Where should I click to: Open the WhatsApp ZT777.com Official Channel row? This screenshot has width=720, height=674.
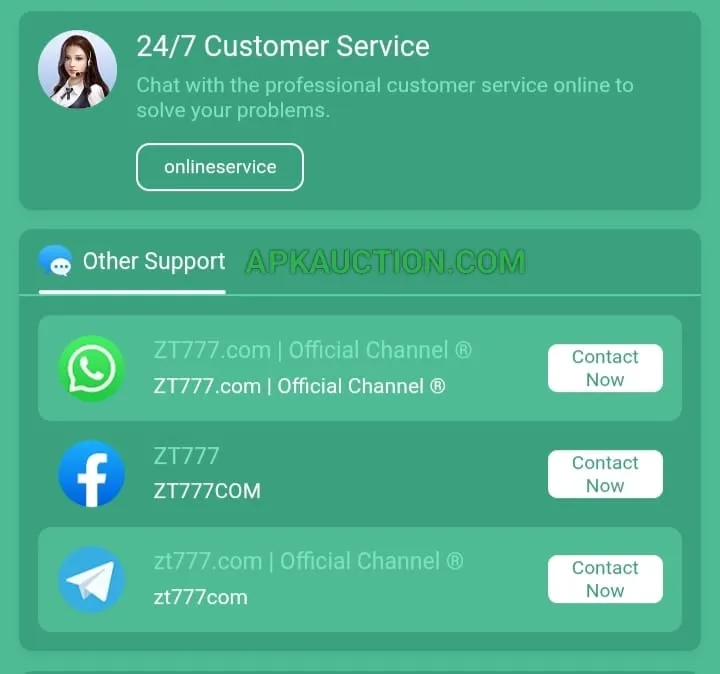click(x=300, y=368)
